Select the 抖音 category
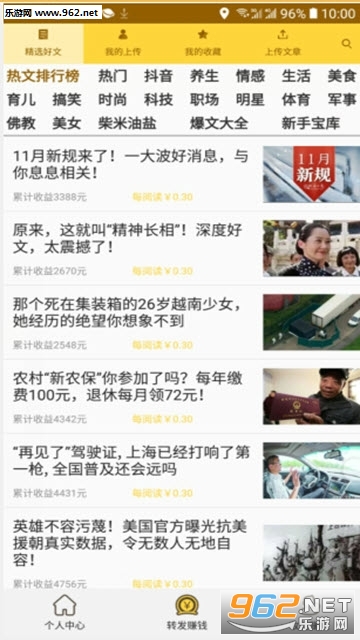 [158, 76]
